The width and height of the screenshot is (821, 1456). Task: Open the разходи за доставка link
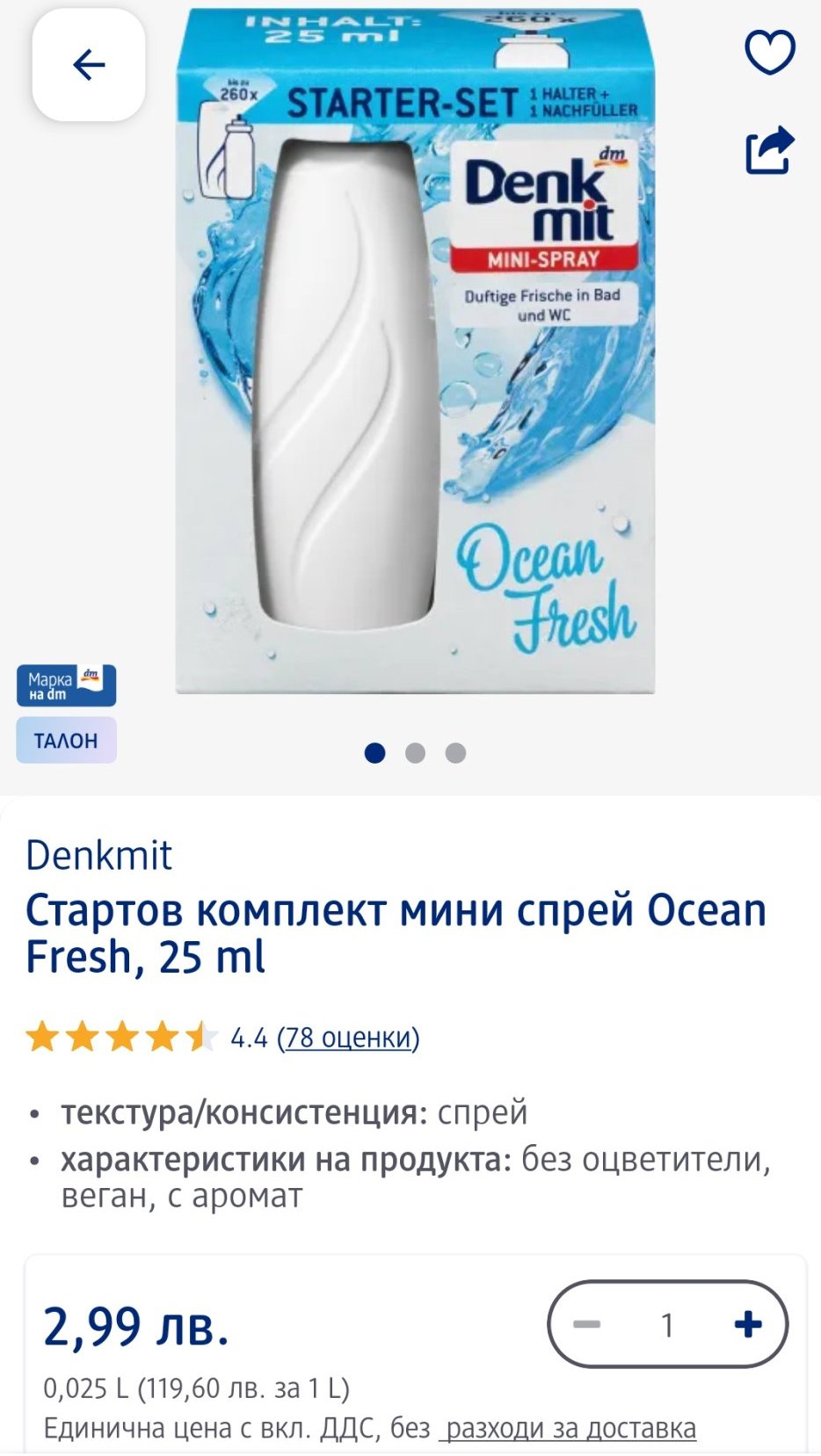[570, 1428]
